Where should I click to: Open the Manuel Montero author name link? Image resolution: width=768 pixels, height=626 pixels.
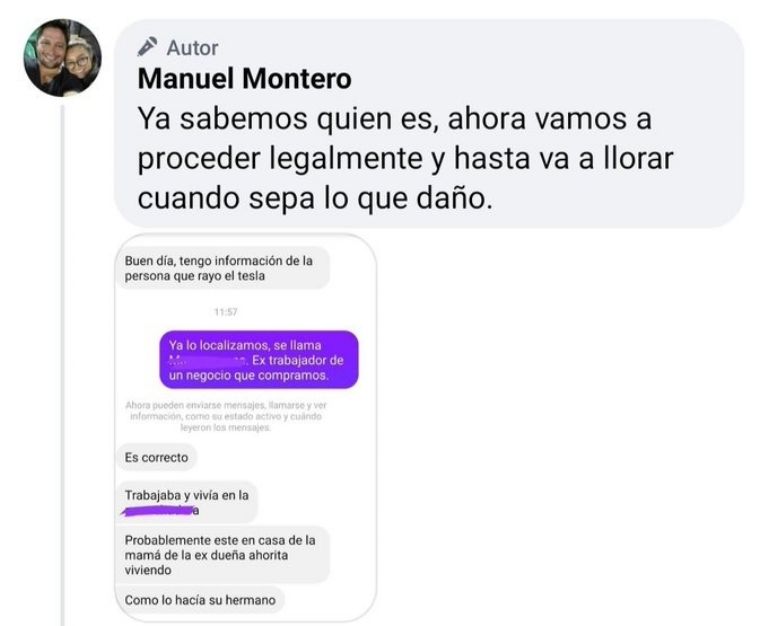(x=244, y=78)
